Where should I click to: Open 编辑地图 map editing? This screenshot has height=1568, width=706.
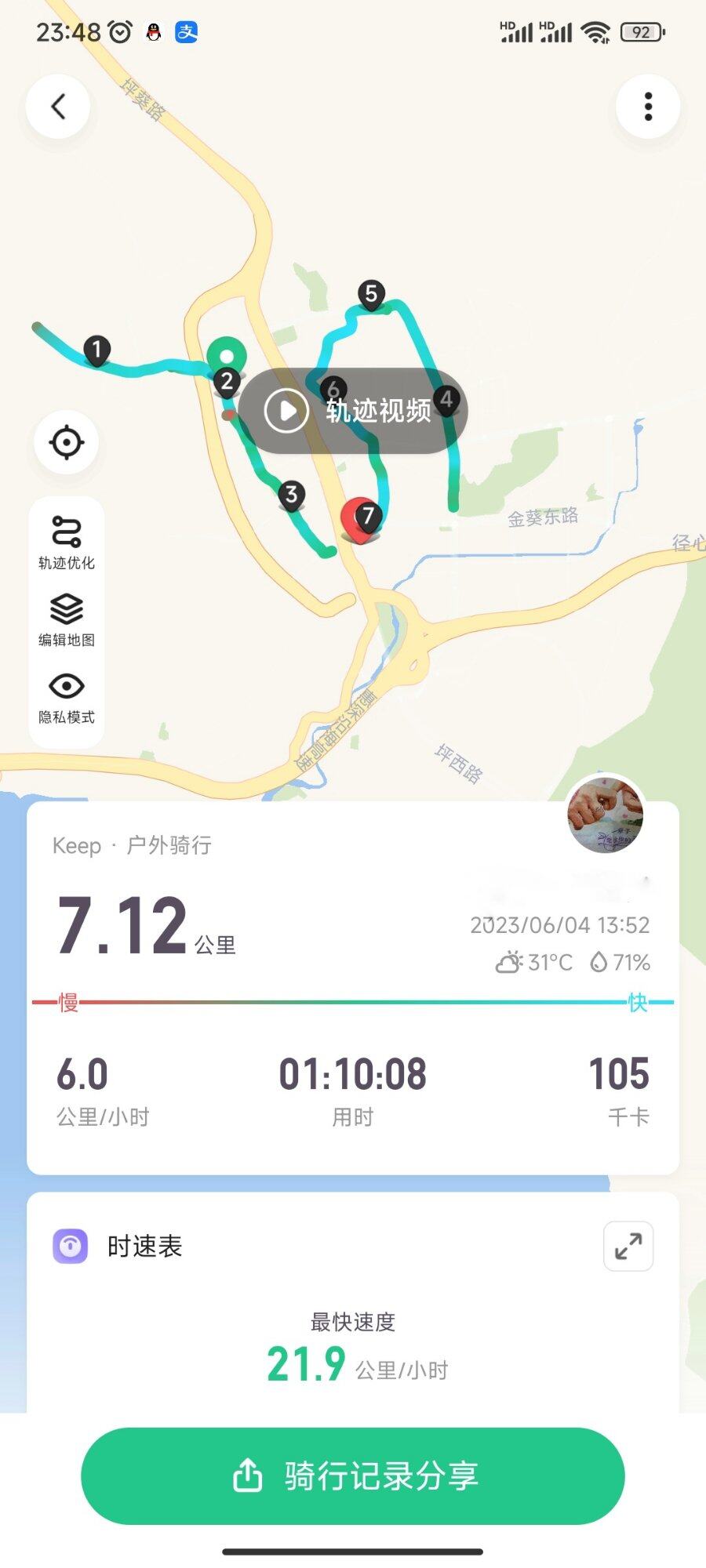coord(67,619)
